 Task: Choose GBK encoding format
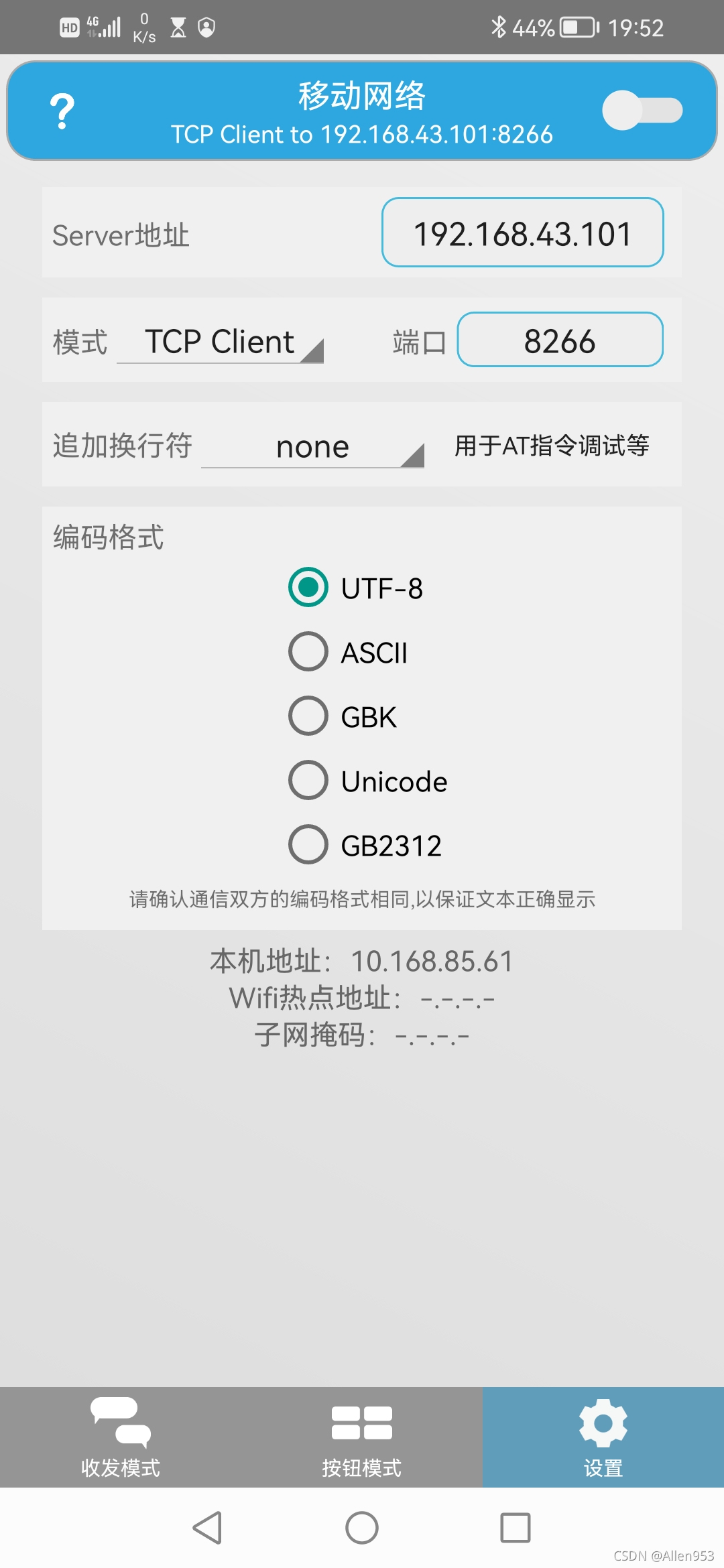coord(343,716)
